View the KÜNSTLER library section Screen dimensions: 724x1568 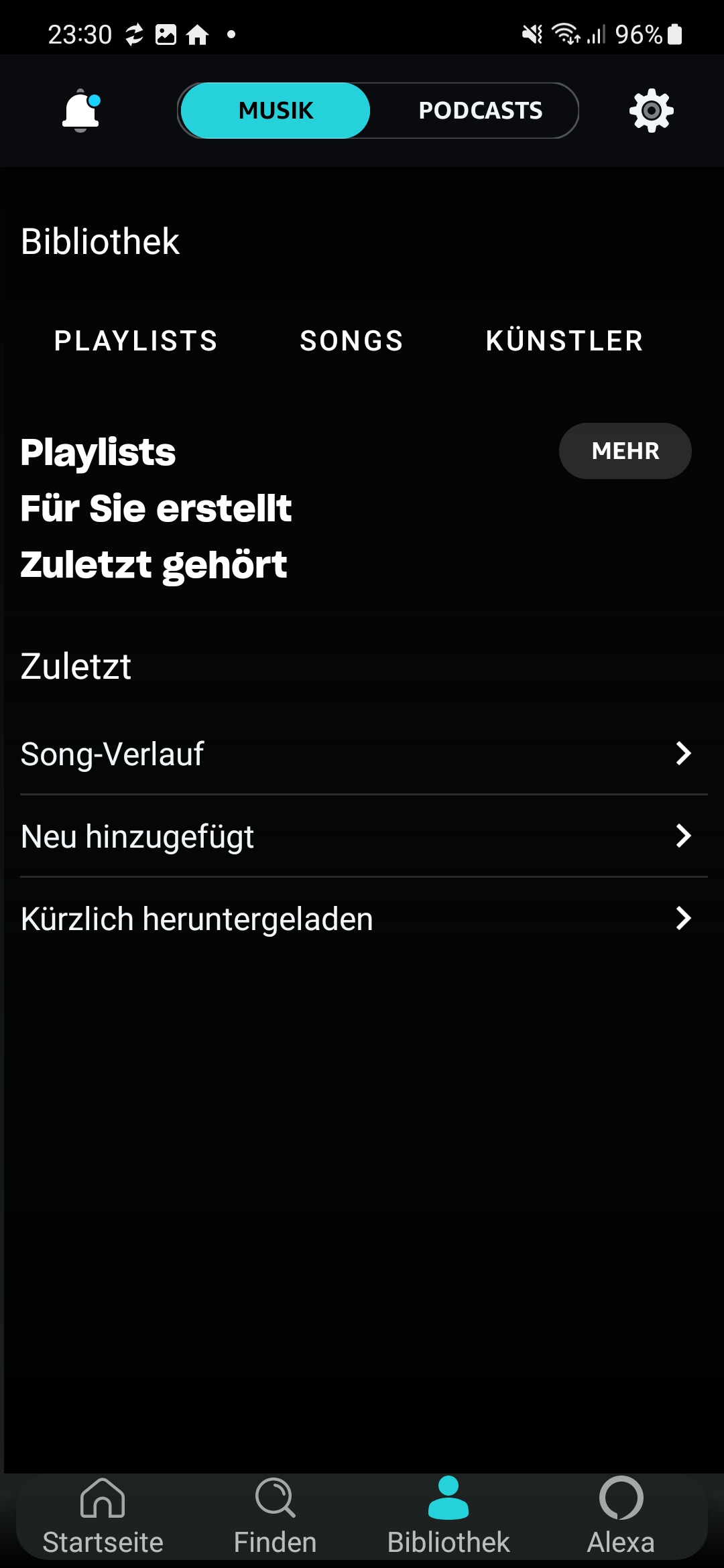pyautogui.click(x=564, y=340)
